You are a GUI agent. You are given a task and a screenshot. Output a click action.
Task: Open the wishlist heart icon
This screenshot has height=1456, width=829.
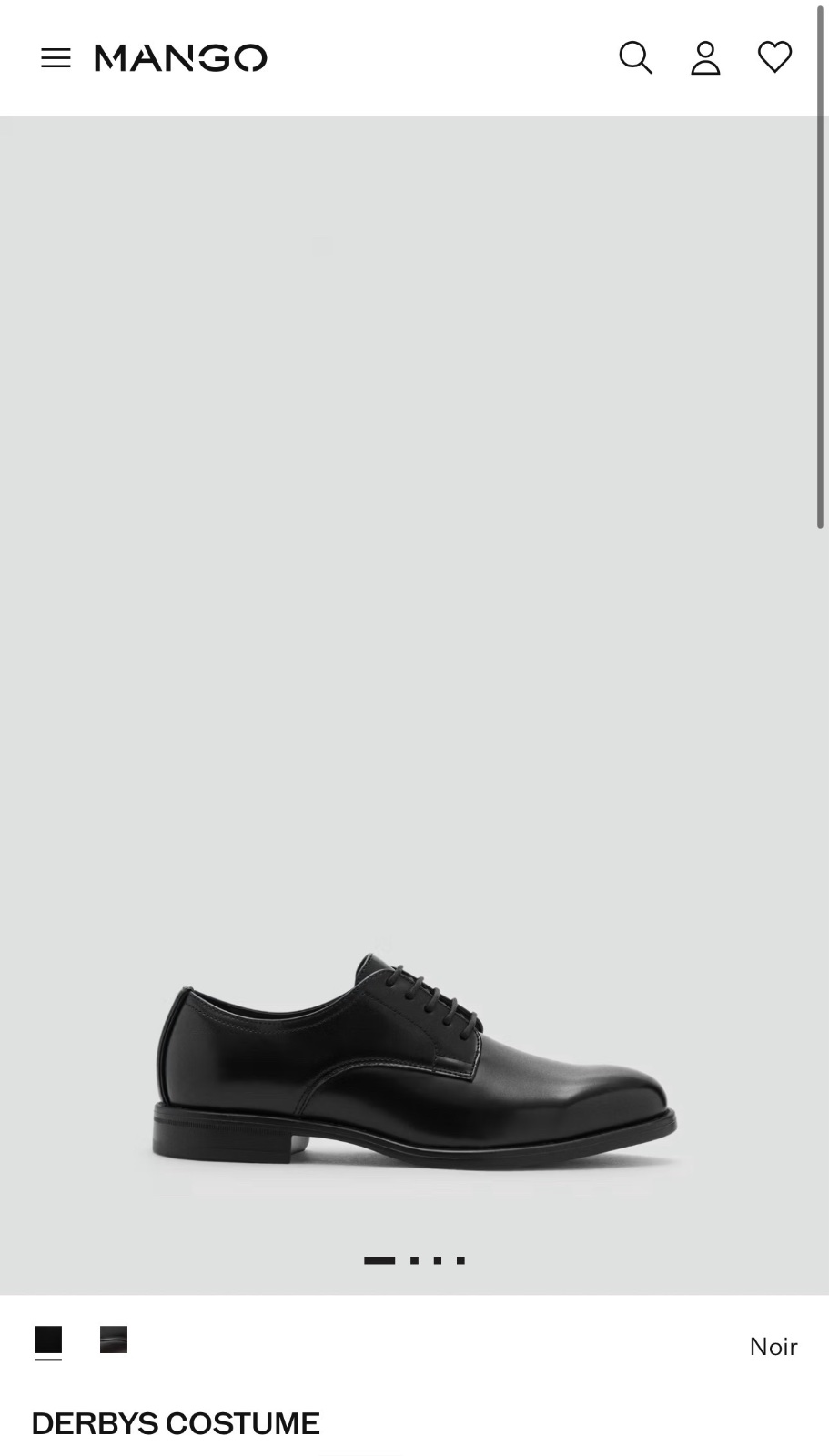(774, 57)
